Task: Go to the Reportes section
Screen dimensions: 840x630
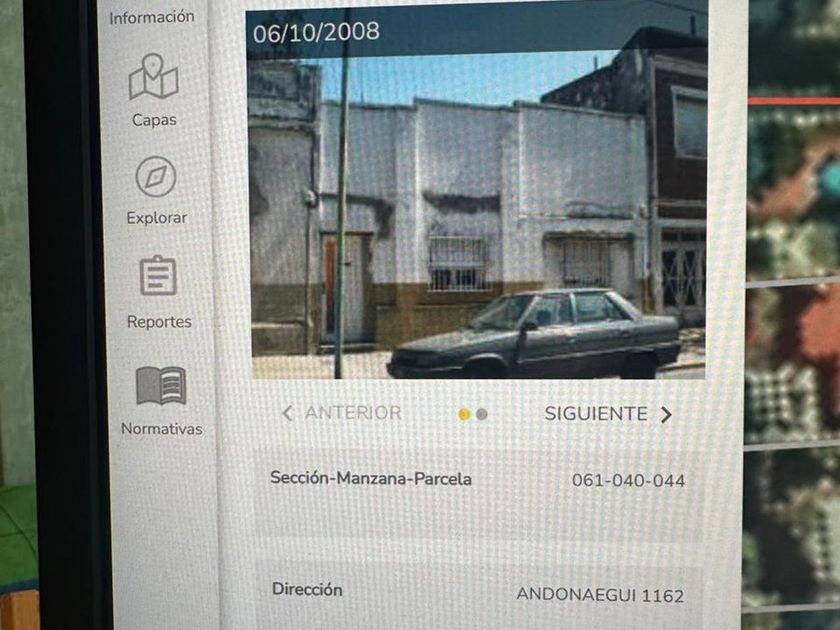Action: (x=158, y=292)
